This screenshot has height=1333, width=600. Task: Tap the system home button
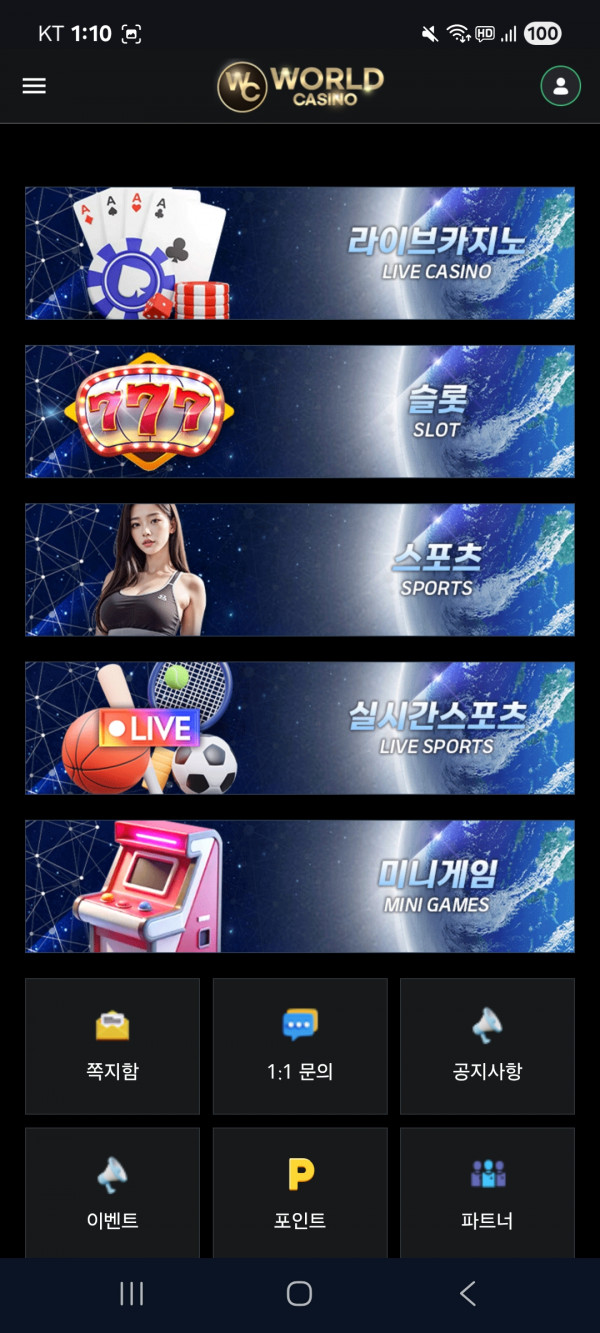tap(299, 1293)
